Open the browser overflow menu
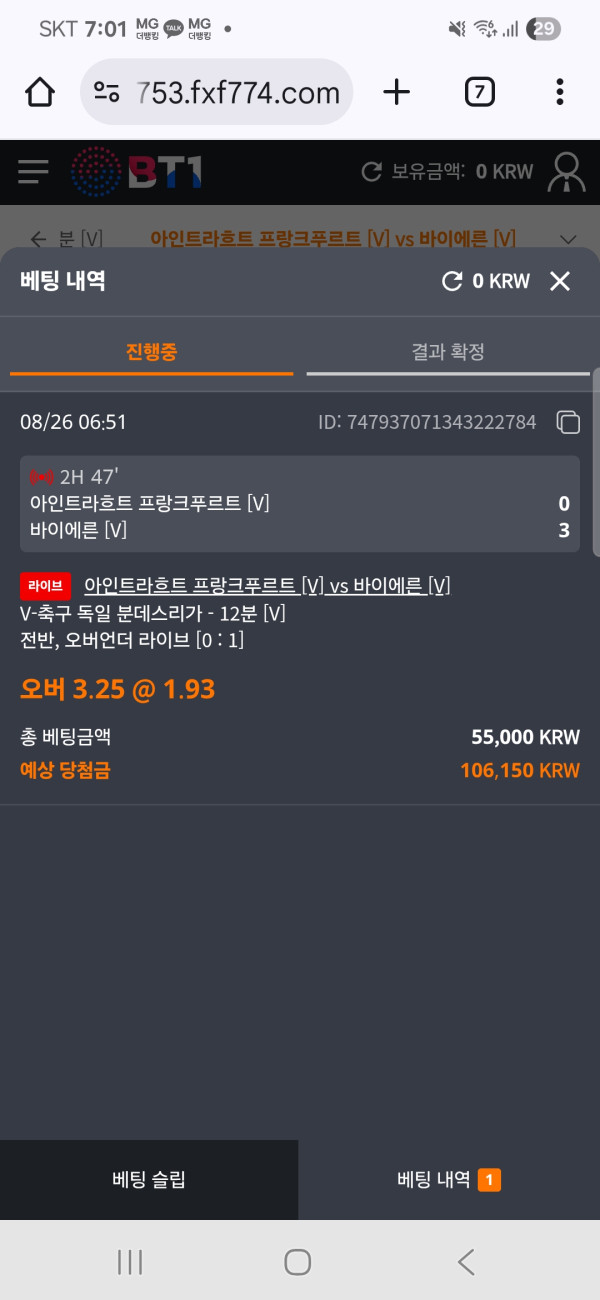This screenshot has width=600, height=1300. click(559, 93)
